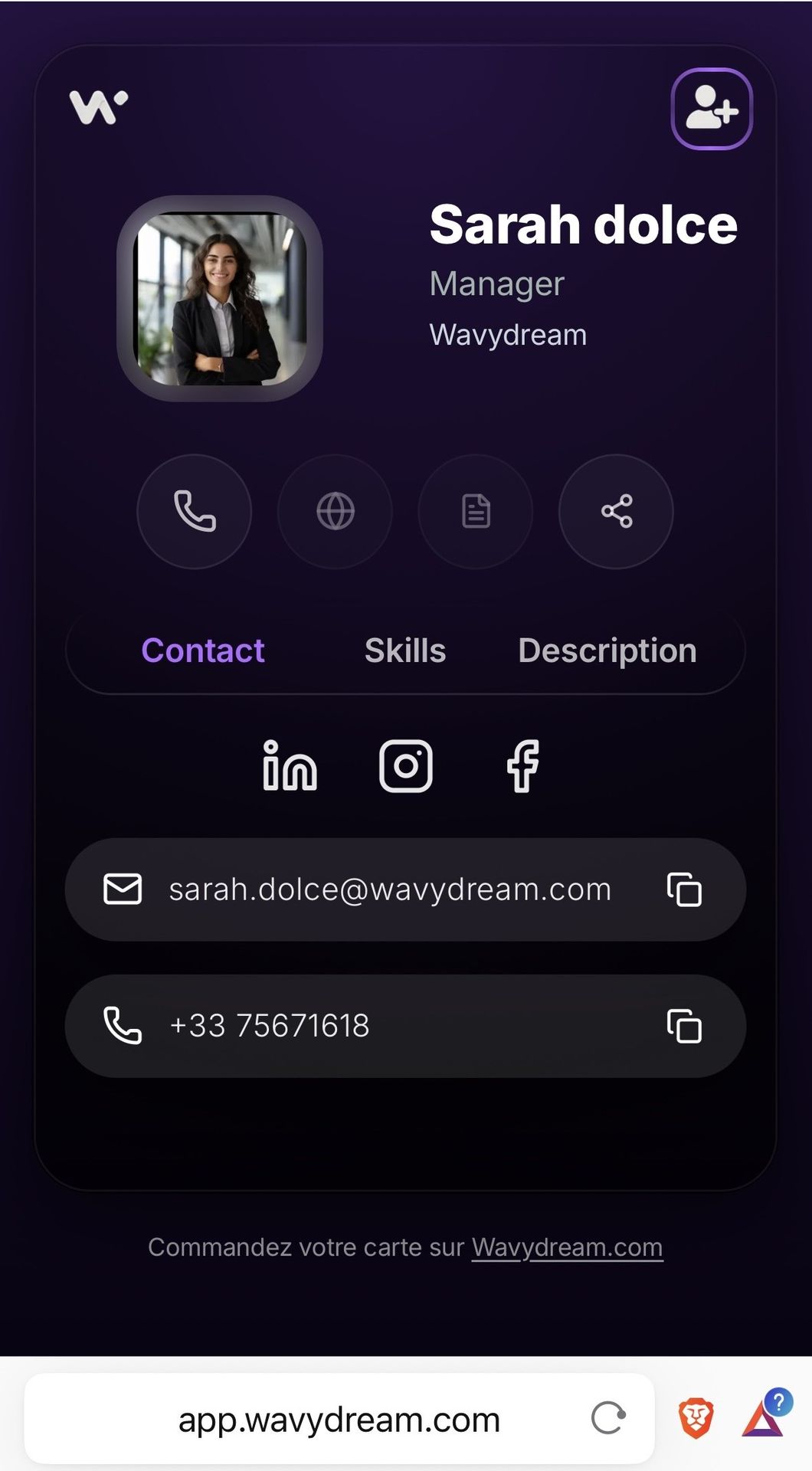Copy the email address sarah.dolce@wavydream.com
Viewport: 812px width, 1471px height.
click(684, 890)
